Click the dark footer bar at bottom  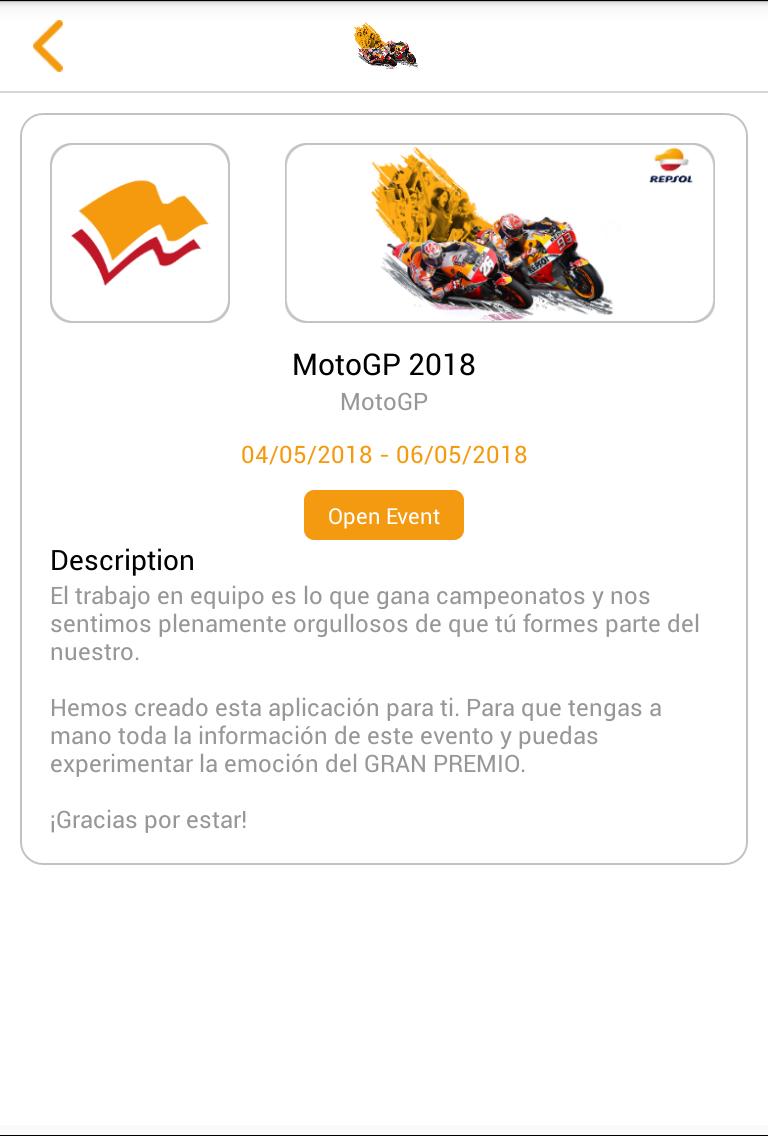coord(384,1128)
